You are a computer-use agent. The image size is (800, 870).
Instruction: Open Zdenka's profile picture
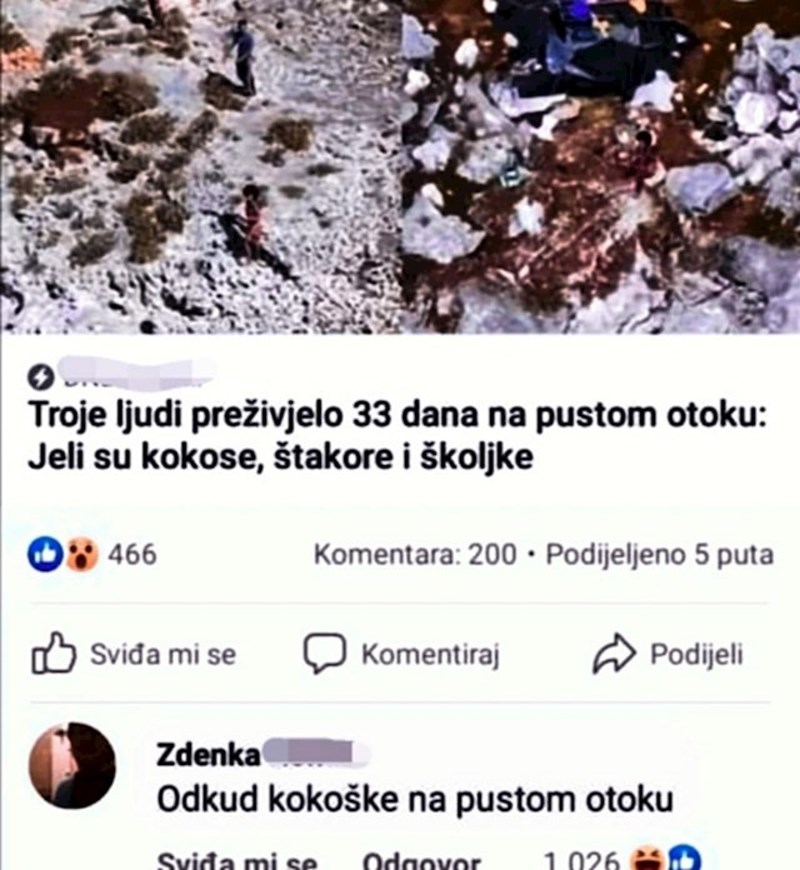[72, 765]
